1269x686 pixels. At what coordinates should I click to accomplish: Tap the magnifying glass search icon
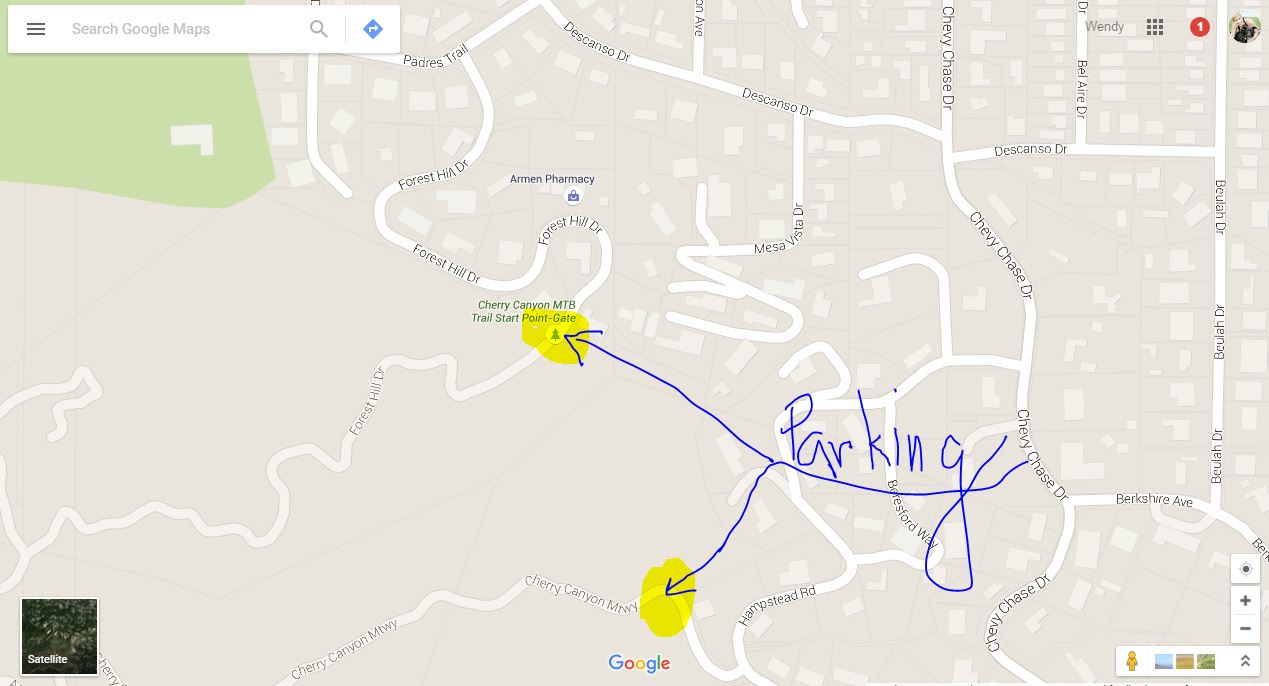coord(319,29)
